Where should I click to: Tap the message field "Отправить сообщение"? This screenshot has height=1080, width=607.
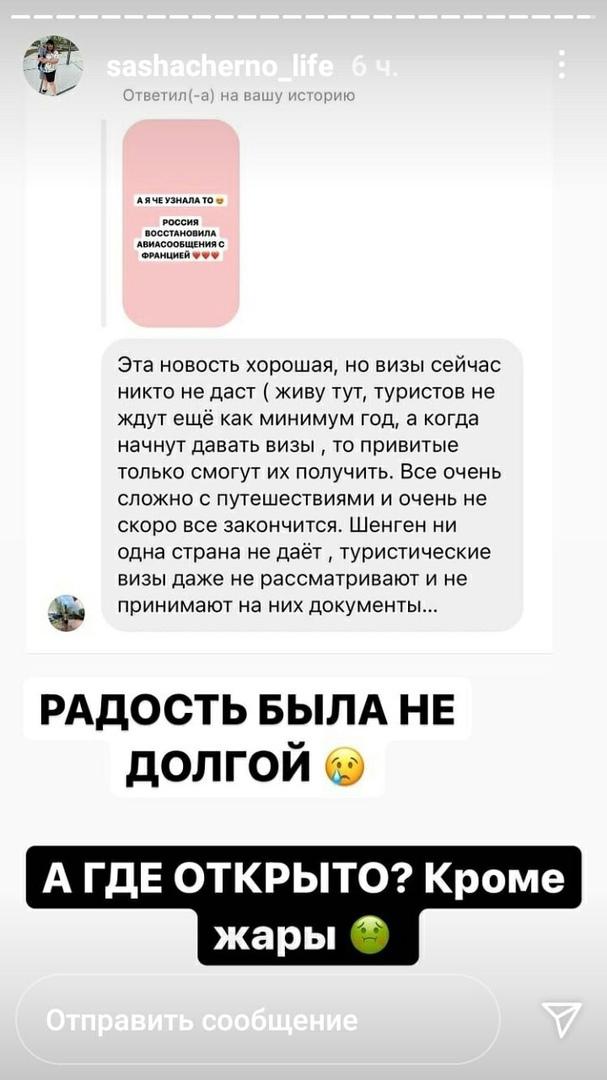pyautogui.click(x=258, y=1020)
